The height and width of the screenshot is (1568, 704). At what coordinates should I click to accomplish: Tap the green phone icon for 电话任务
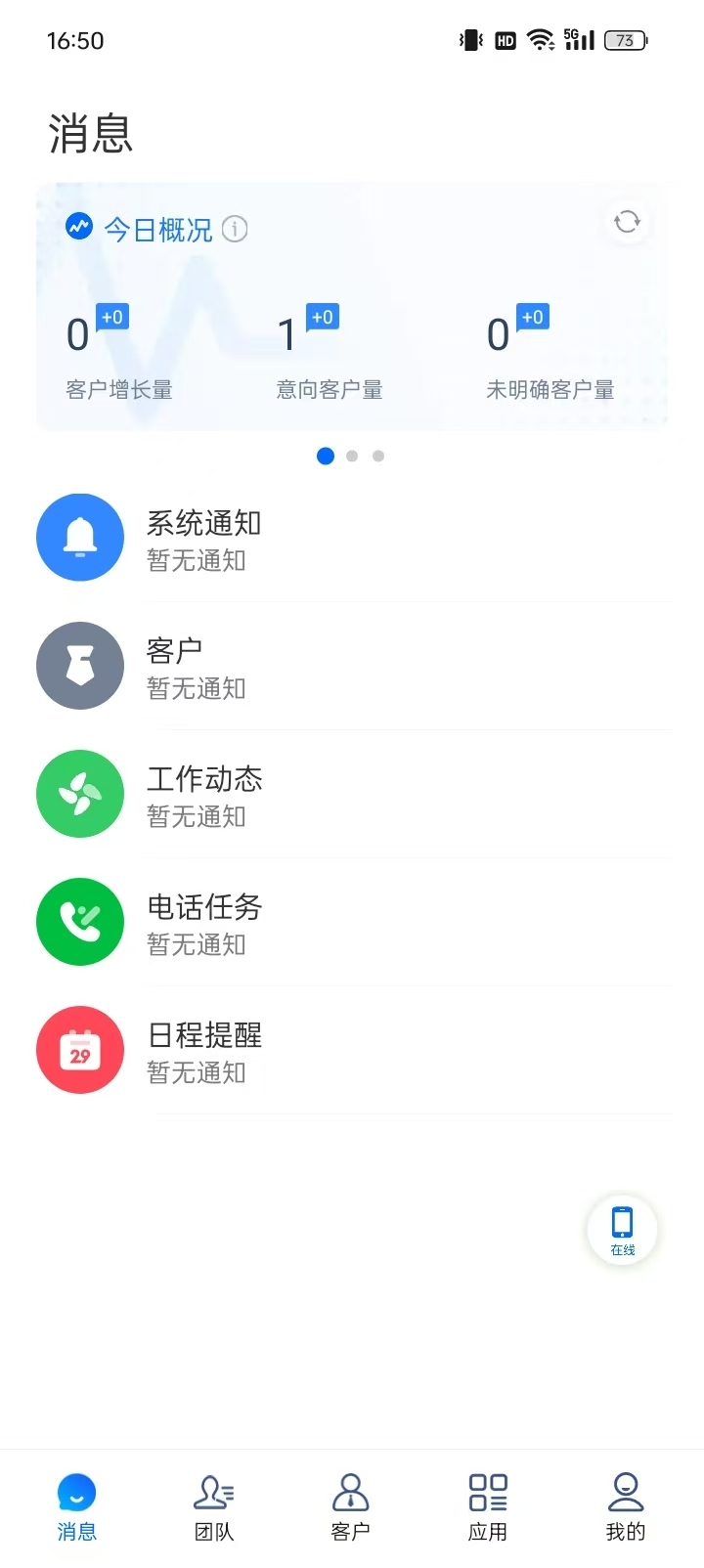tap(80, 922)
